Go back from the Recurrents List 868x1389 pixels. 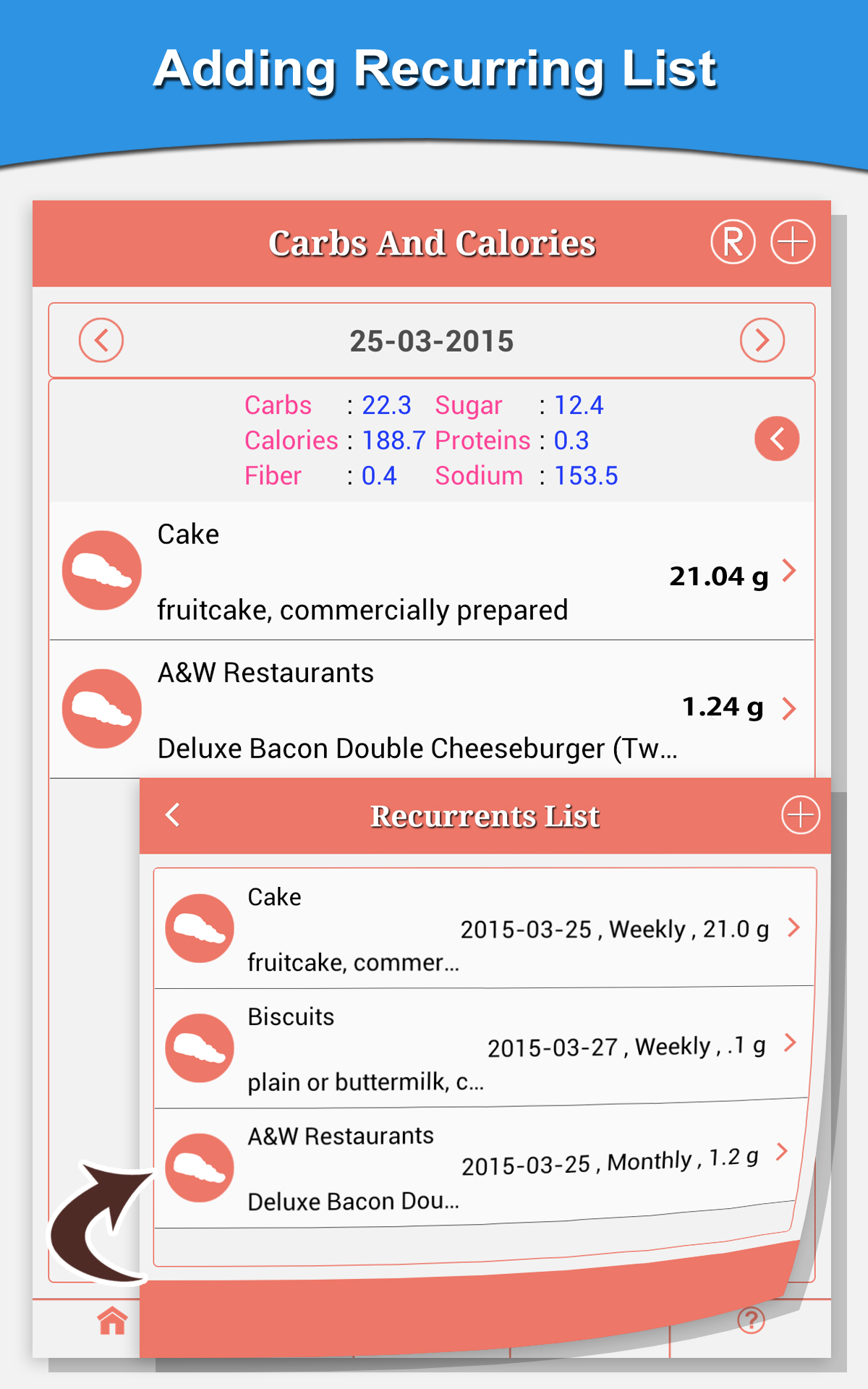coord(172,815)
